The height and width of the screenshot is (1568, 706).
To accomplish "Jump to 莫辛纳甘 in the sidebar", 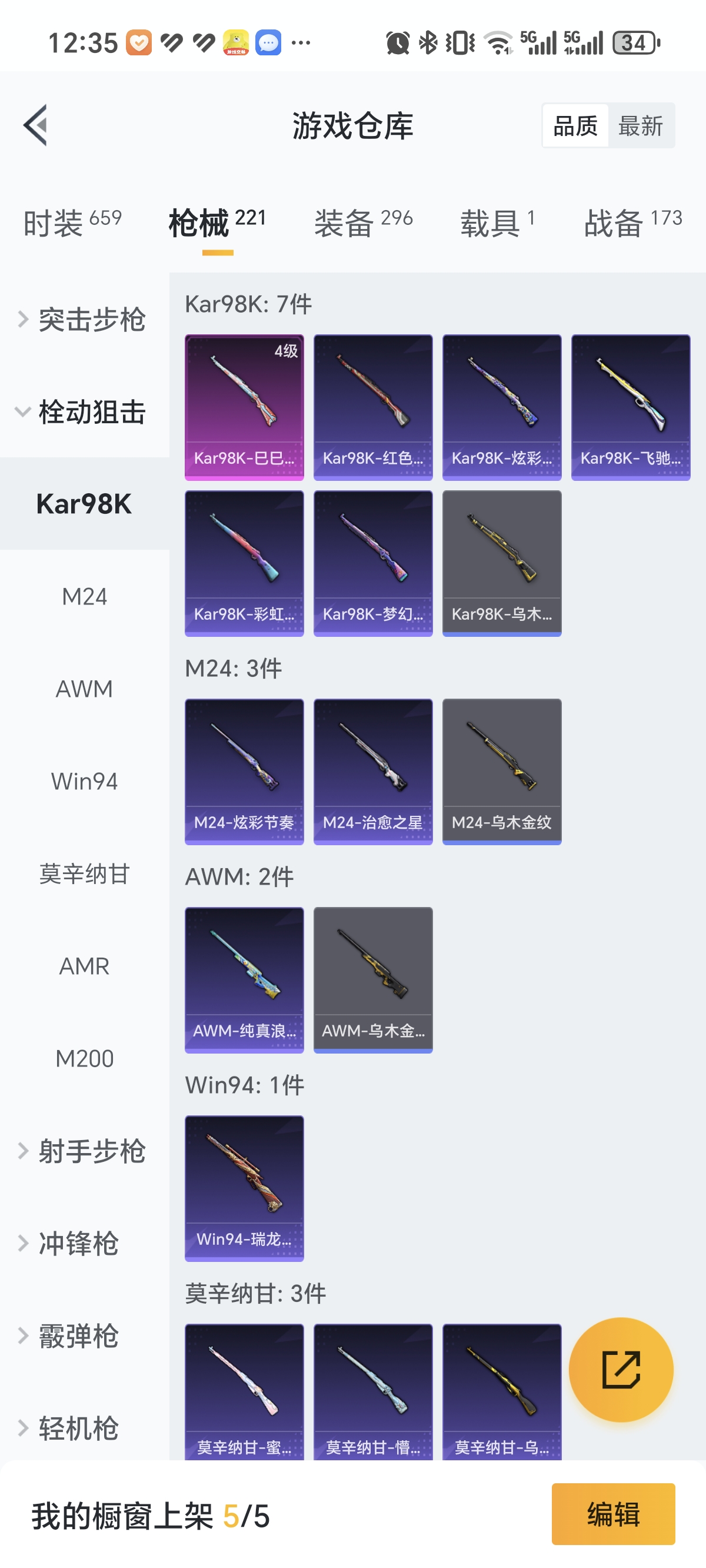I will click(x=84, y=874).
